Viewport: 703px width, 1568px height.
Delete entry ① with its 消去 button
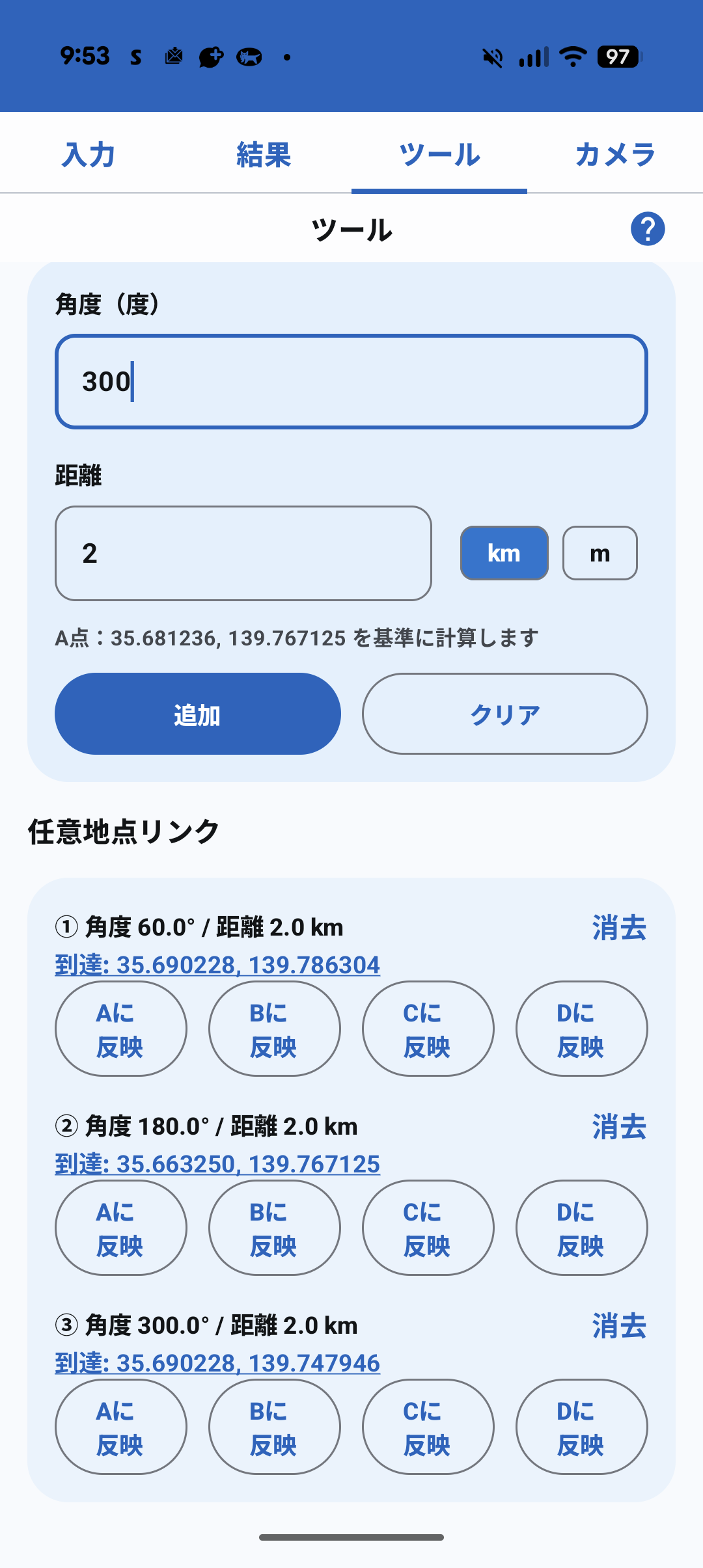coord(618,929)
